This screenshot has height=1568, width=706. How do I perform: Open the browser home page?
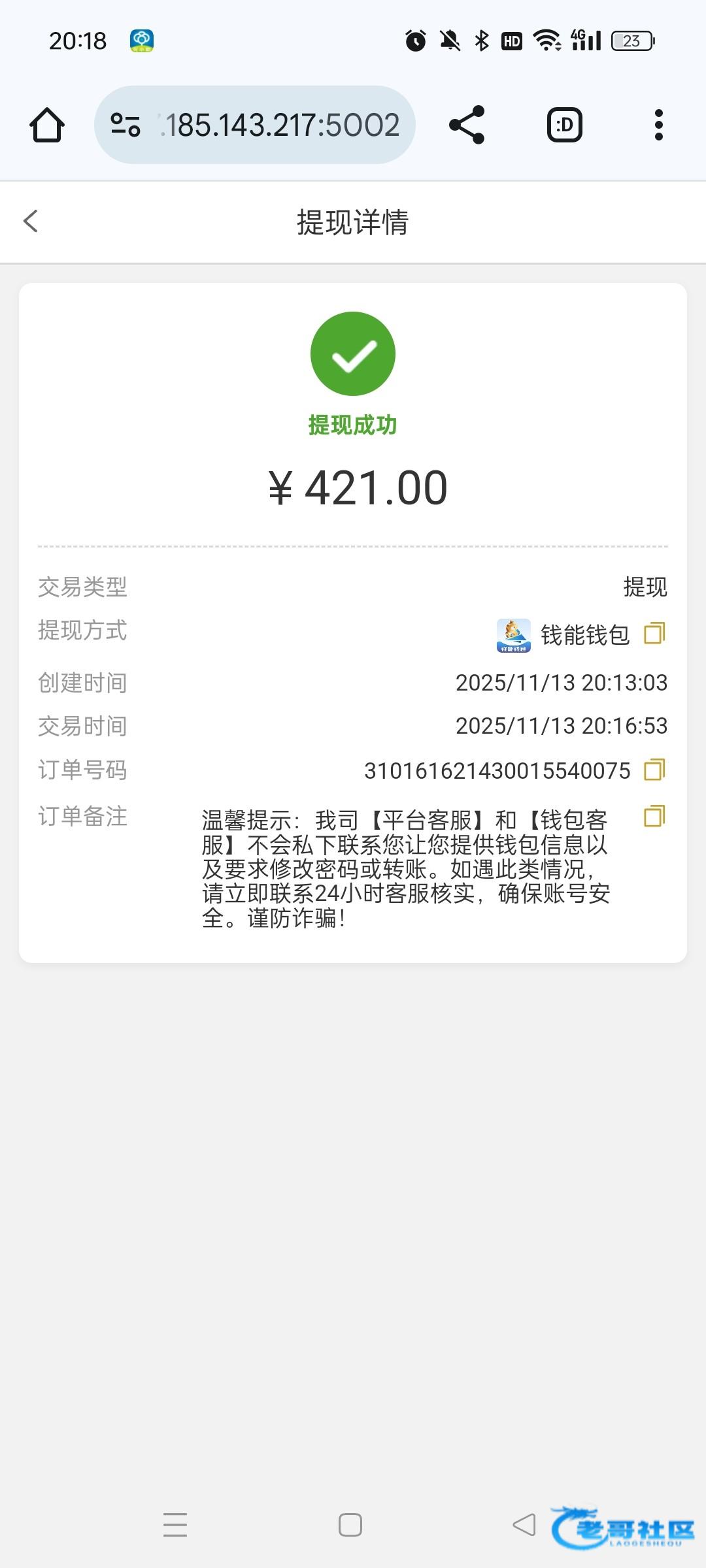(47, 125)
